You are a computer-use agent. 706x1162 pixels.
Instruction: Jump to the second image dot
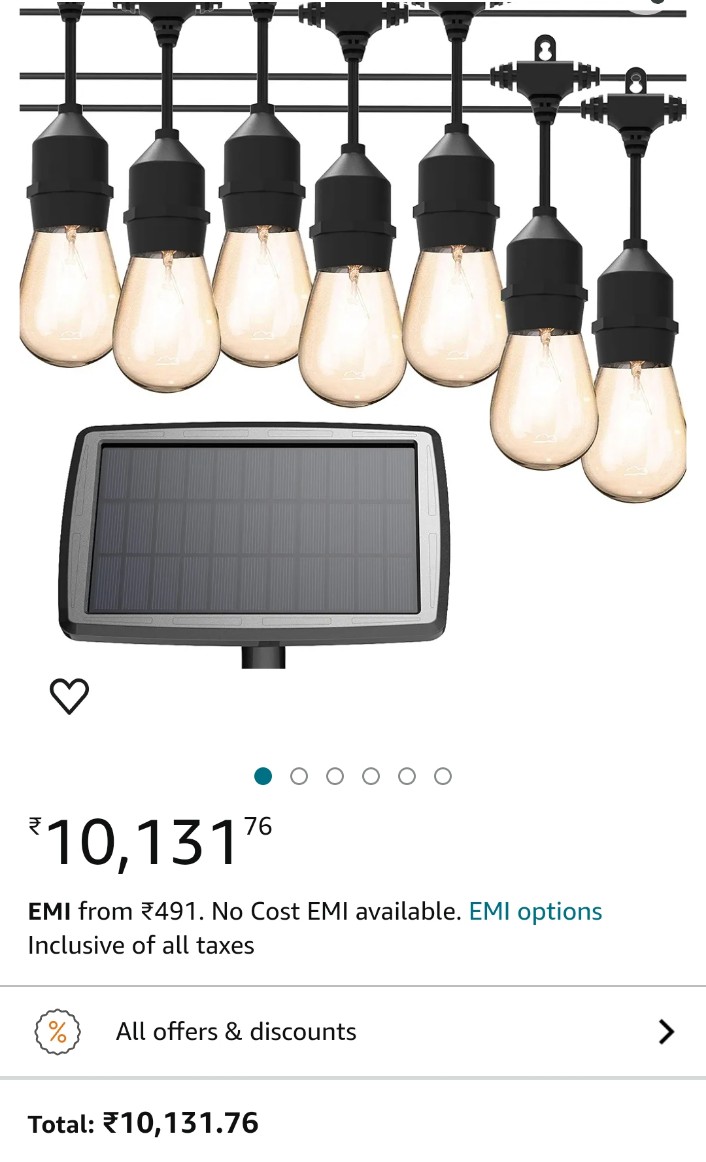(x=299, y=776)
